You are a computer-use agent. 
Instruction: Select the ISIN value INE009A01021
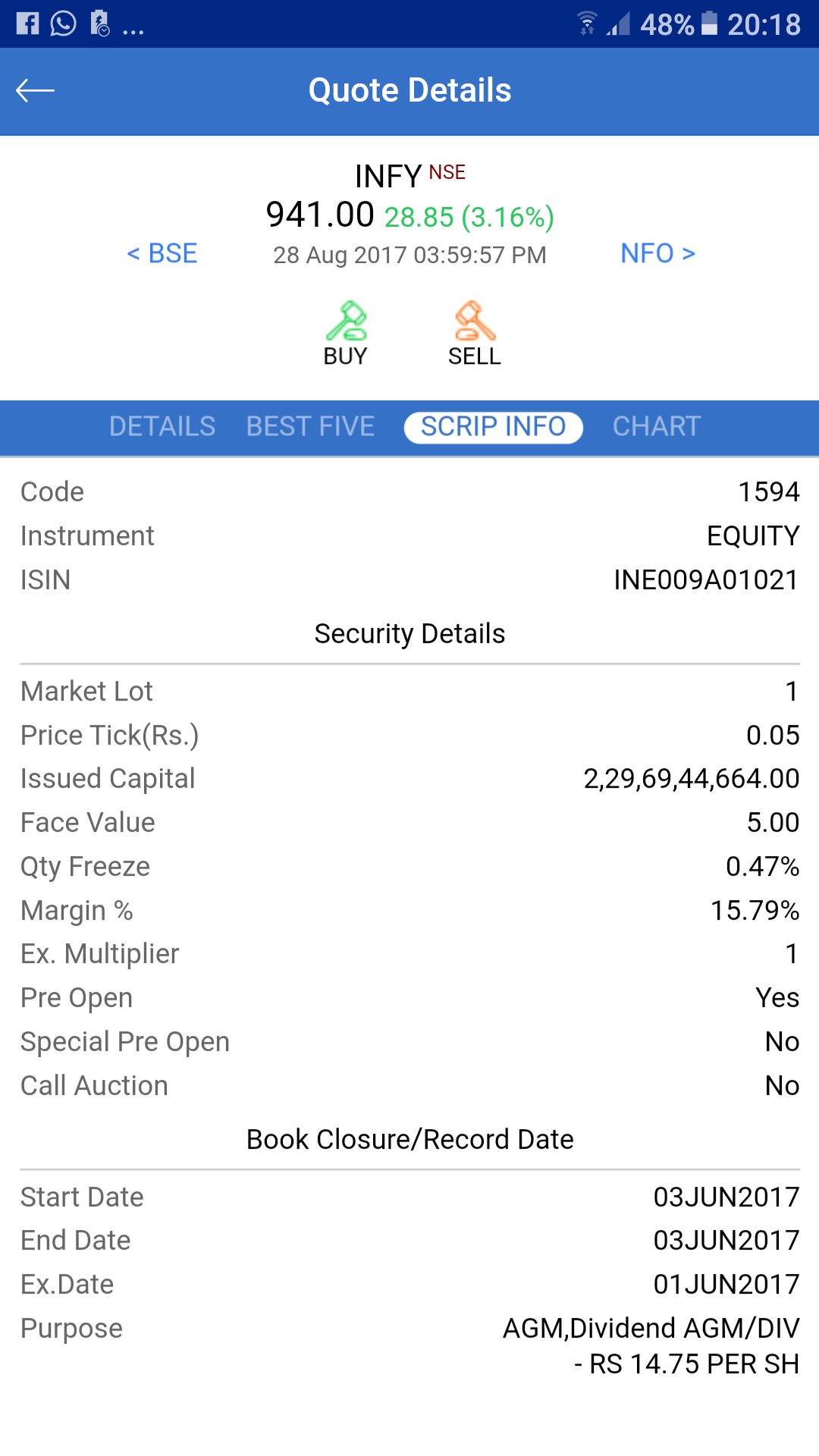tap(705, 580)
